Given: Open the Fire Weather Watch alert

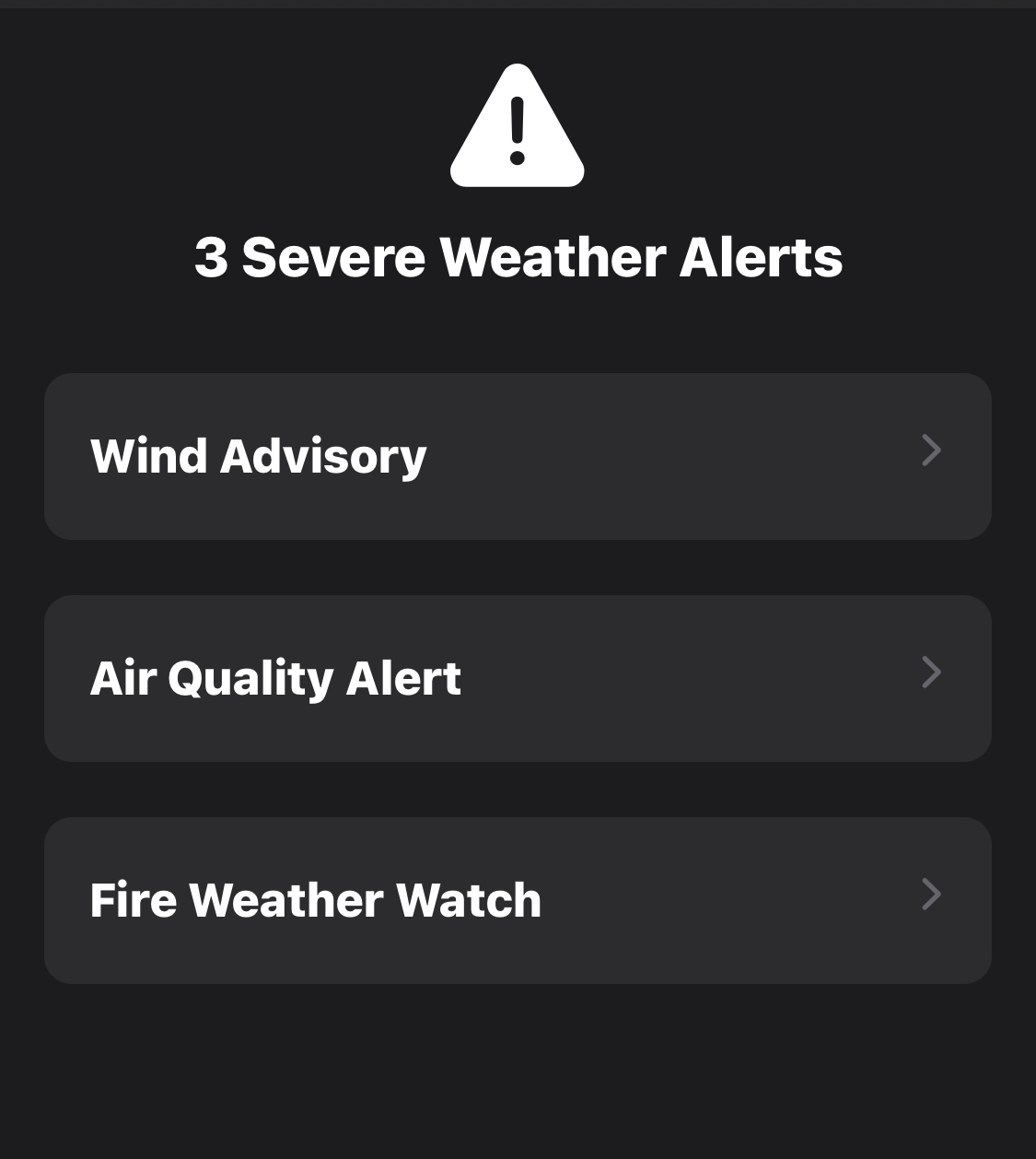Looking at the screenshot, I should click(x=517, y=900).
